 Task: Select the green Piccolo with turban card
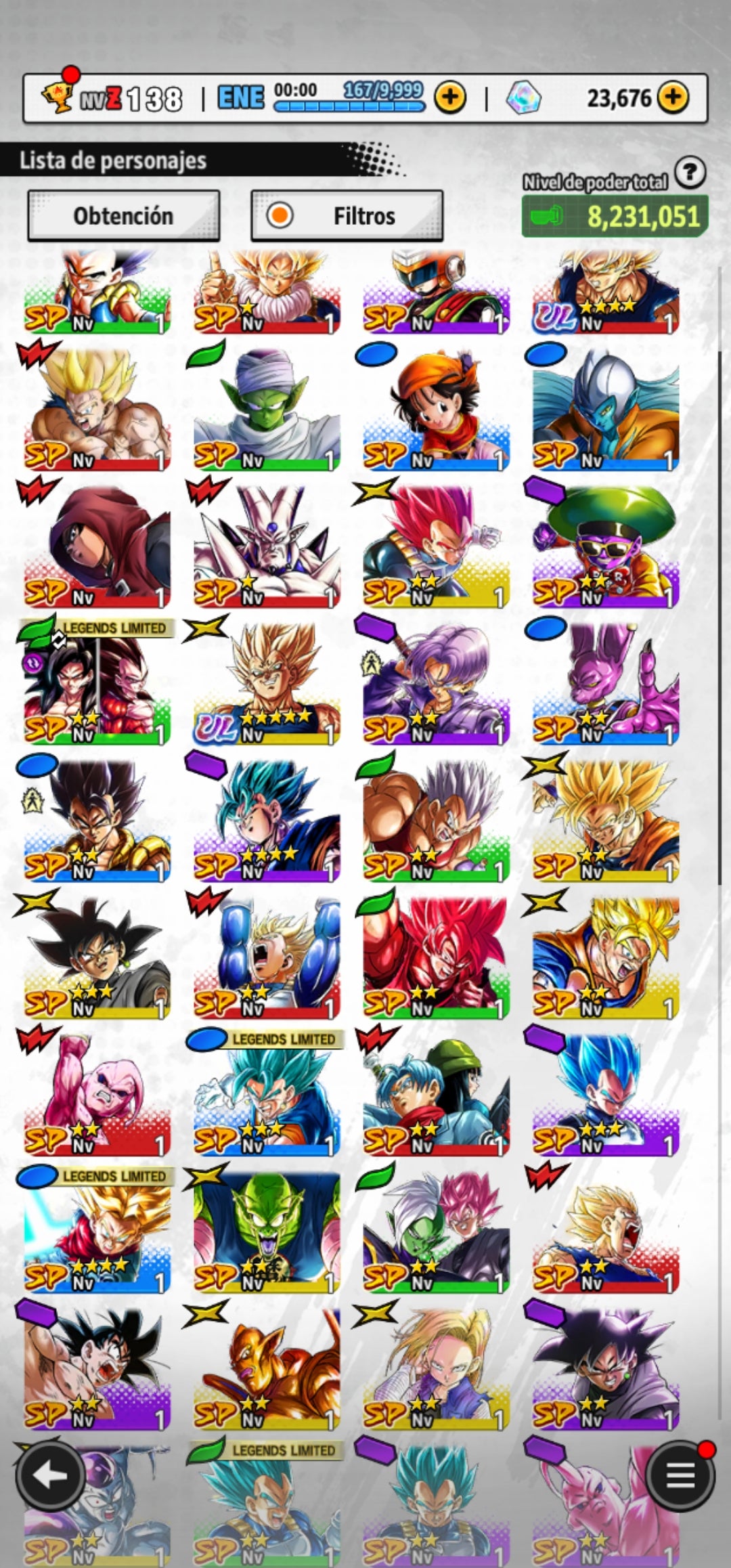(267, 410)
